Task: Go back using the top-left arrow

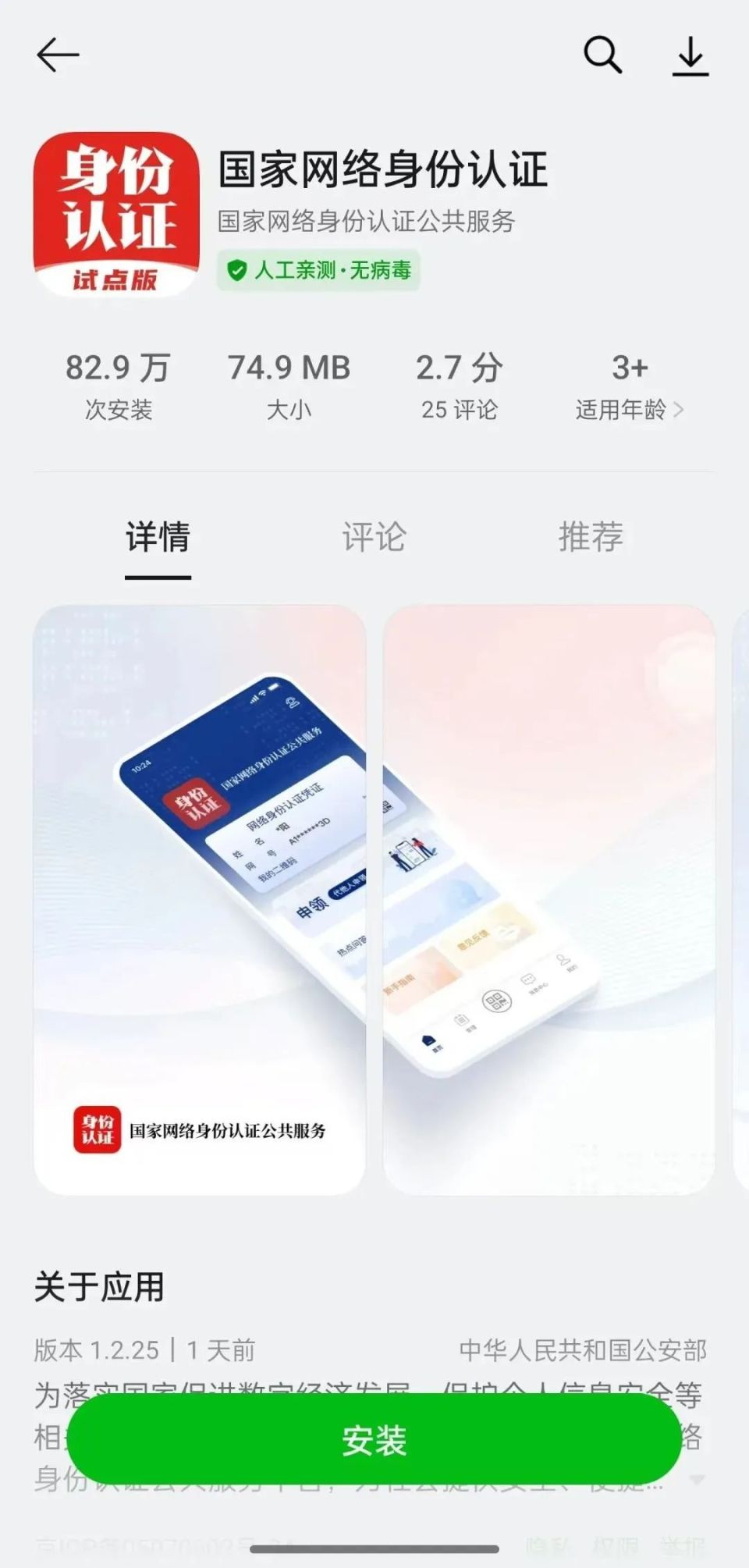Action: (58, 55)
